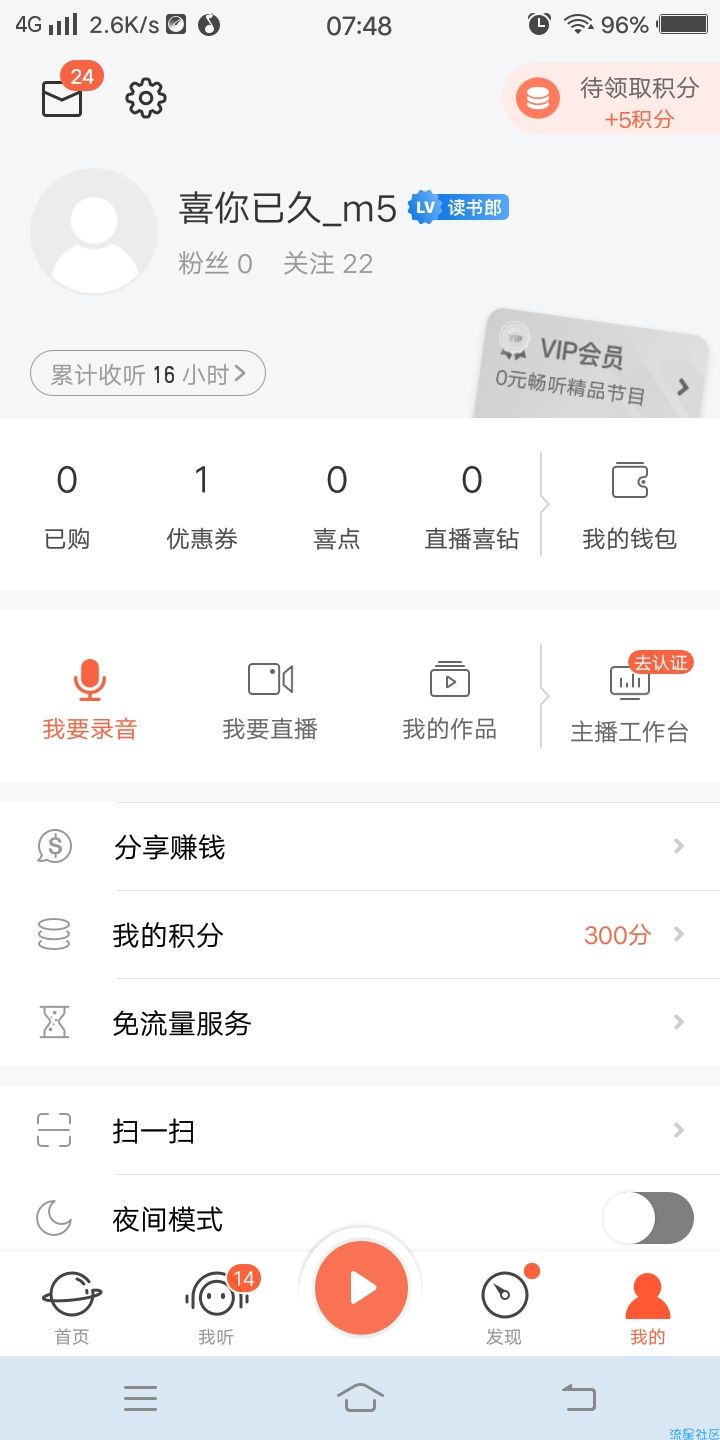Open the settings gear icon

pos(146,98)
